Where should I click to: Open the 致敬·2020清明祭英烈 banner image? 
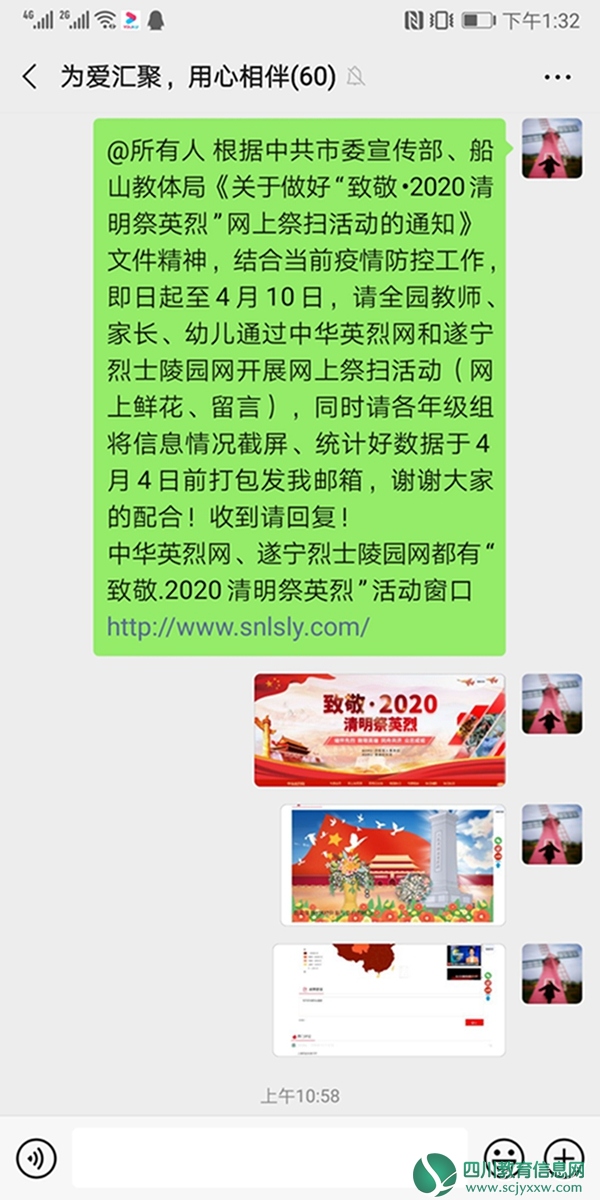point(379,729)
